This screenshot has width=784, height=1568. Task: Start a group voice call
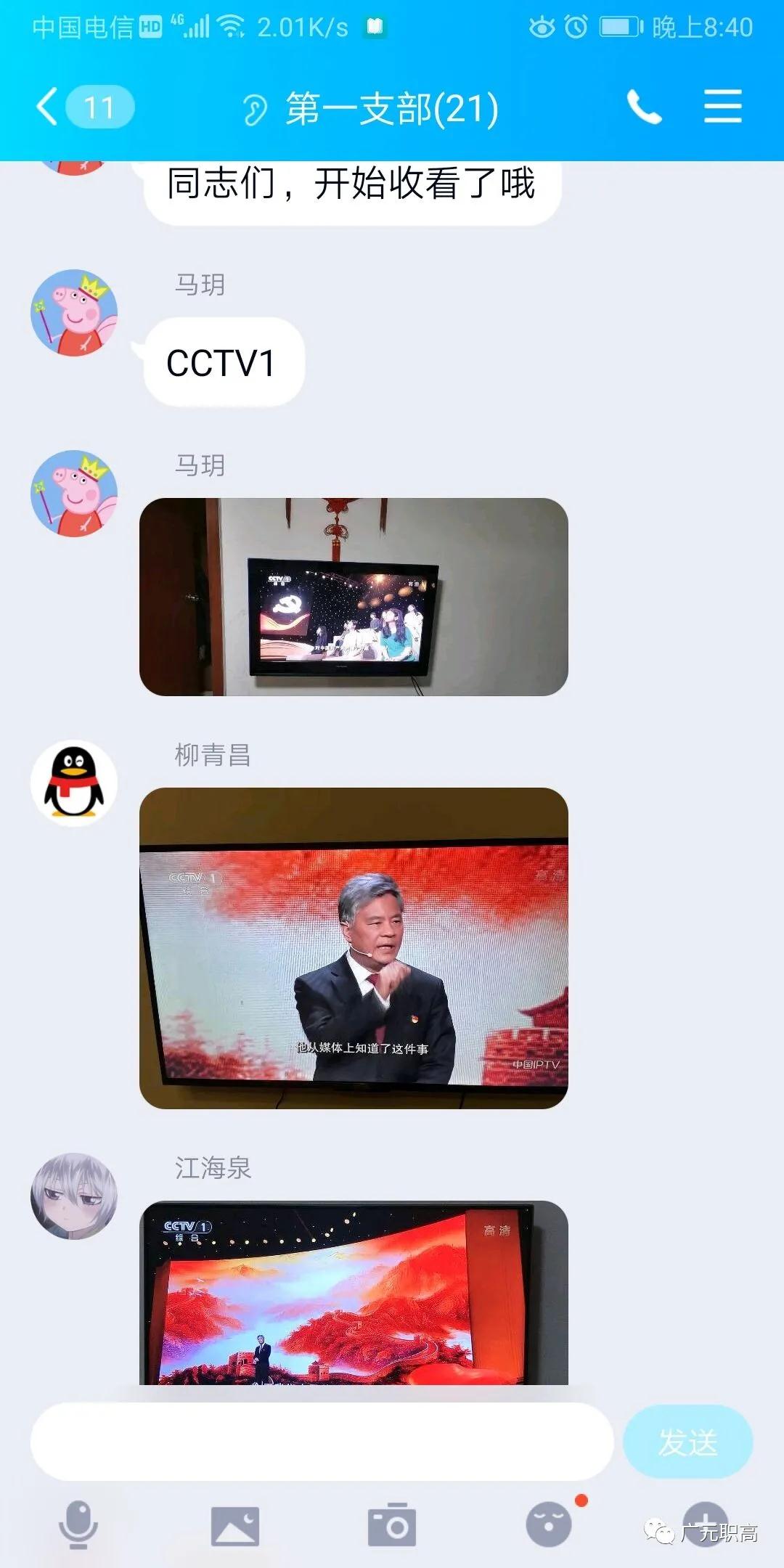click(x=644, y=107)
